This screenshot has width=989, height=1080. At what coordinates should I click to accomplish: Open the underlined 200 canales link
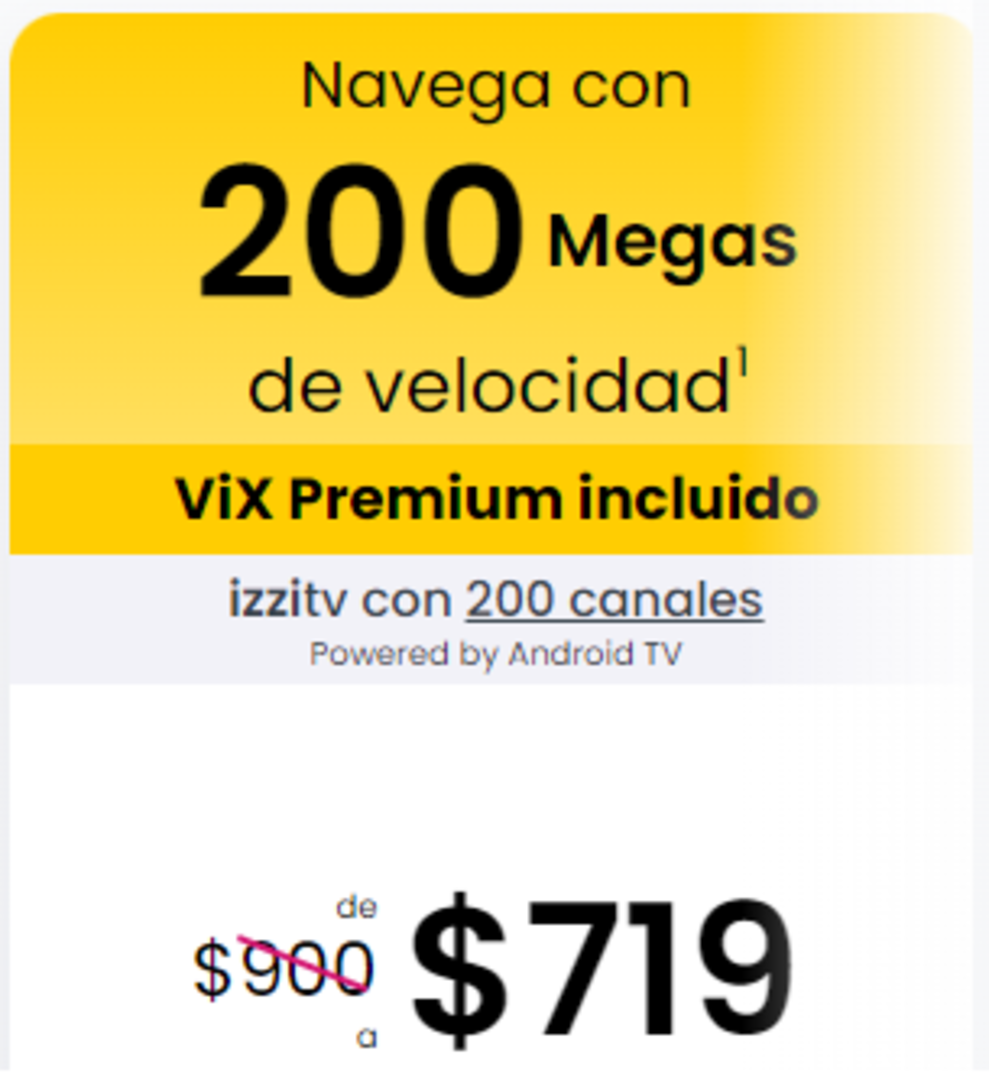pos(614,600)
